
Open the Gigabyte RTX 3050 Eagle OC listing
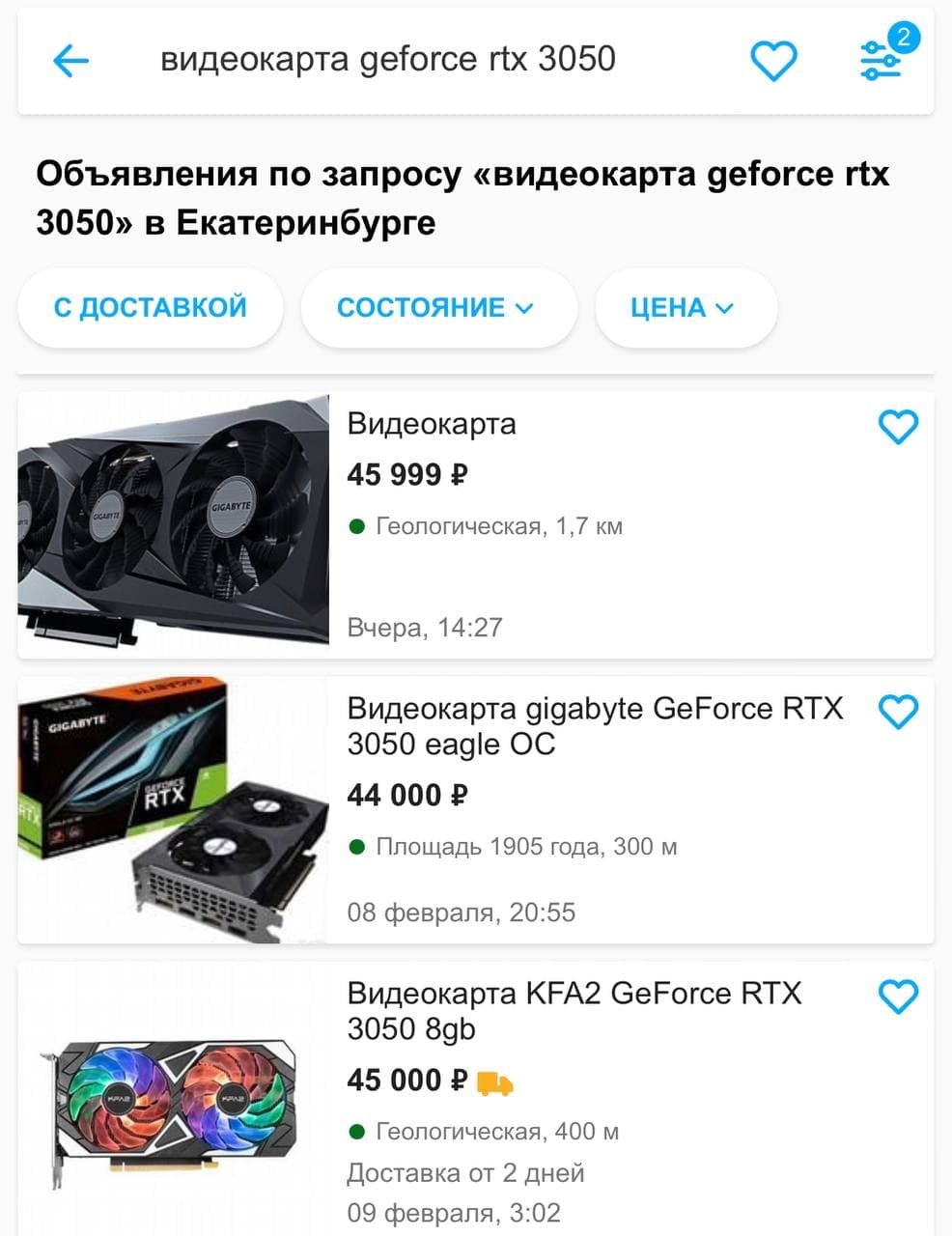coord(594,726)
